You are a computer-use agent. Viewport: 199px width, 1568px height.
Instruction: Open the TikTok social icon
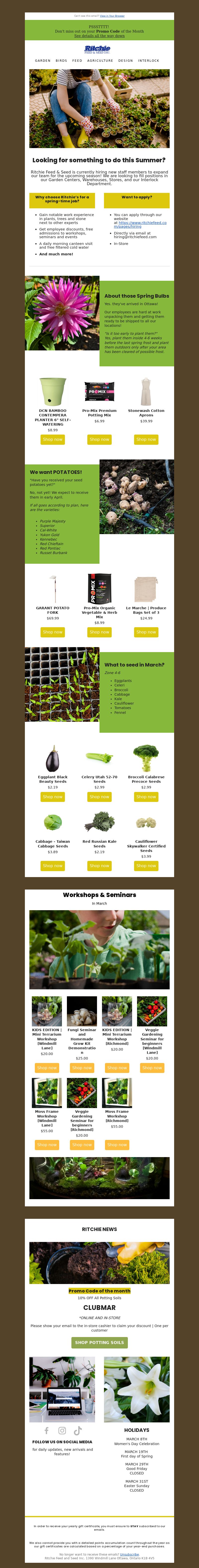pos(77,1430)
